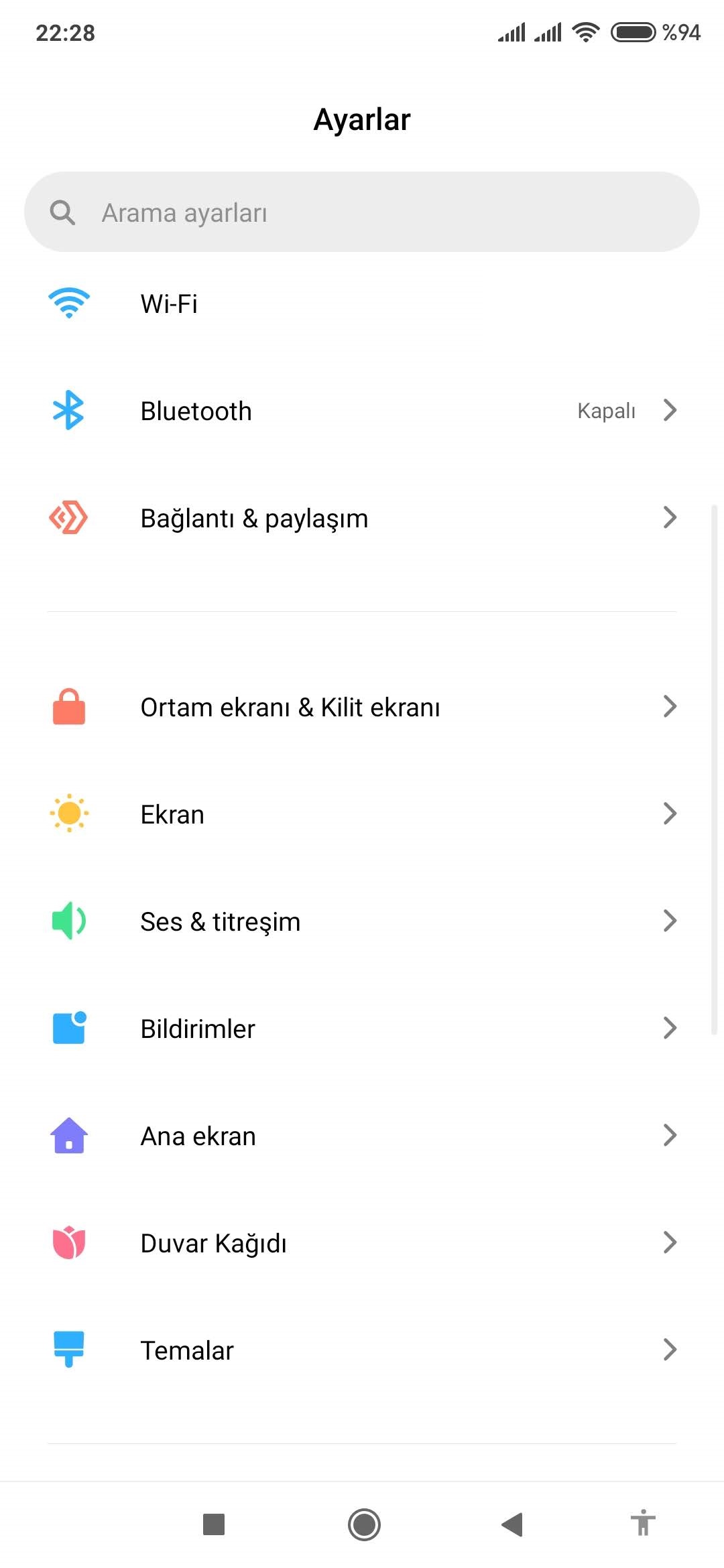Open Ortam ekranı & Kilit ekranı
Image resolution: width=724 pixels, height=1568 pixels.
click(x=362, y=707)
